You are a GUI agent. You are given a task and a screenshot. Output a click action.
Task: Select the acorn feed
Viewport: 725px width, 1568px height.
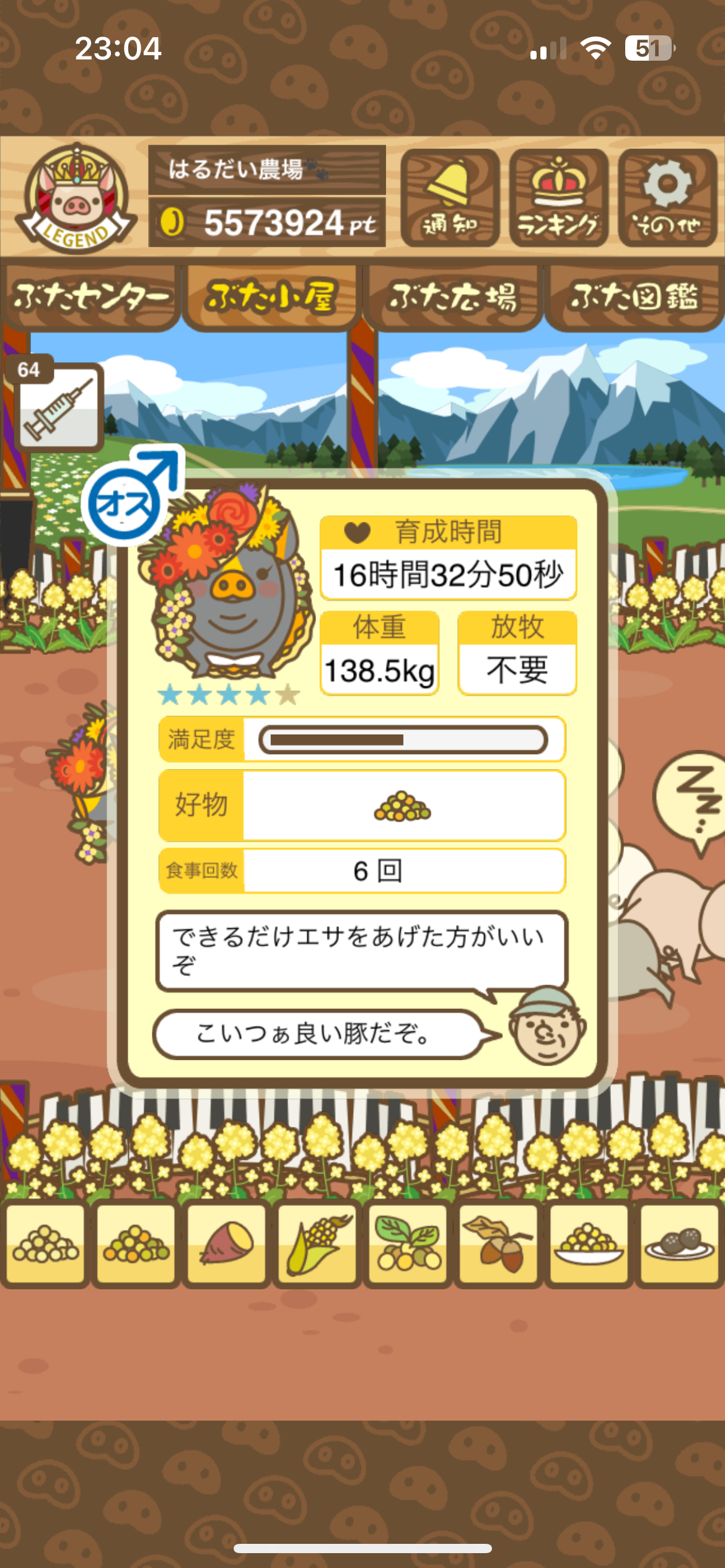coord(498,1244)
